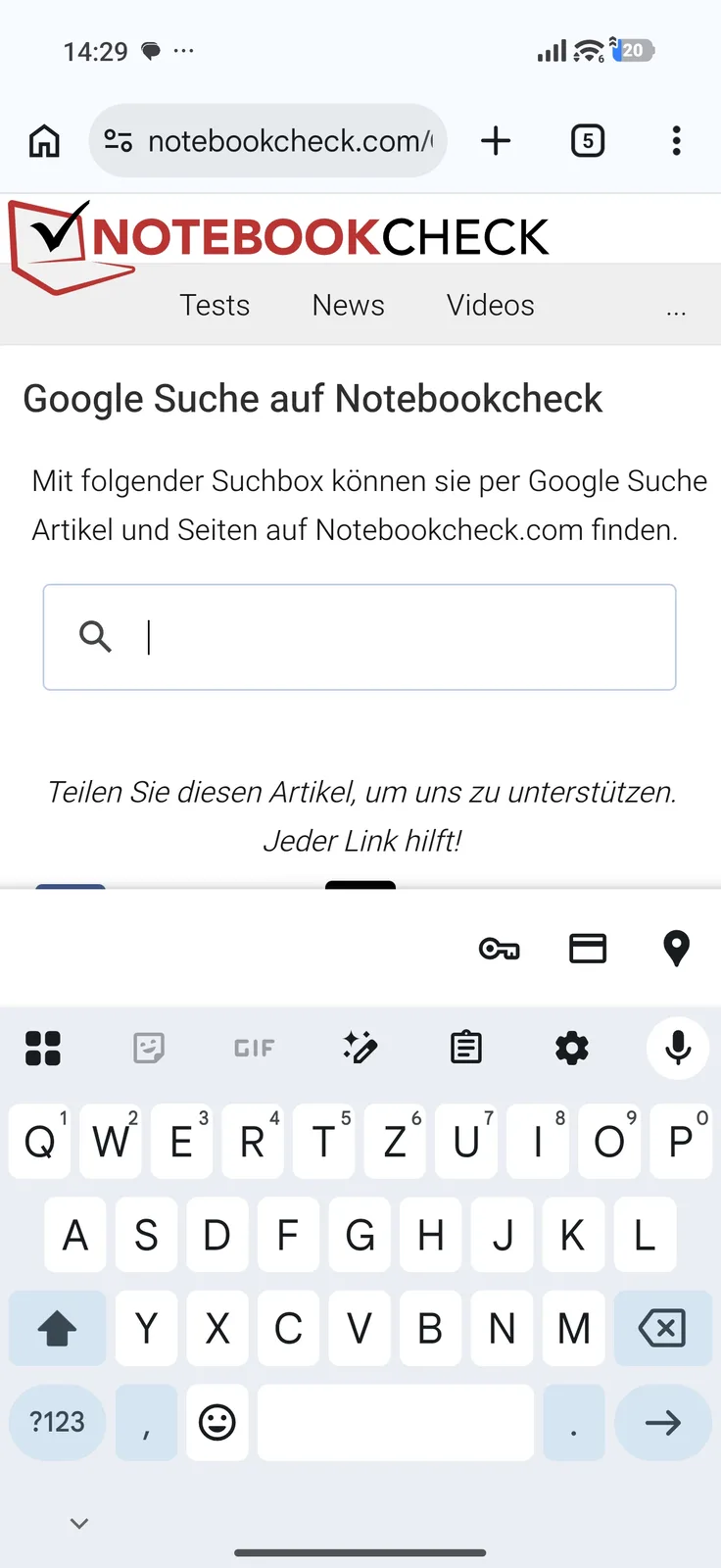This screenshot has height=1568, width=721.
Task: Open the keyboard clipboard
Action: tap(466, 1048)
